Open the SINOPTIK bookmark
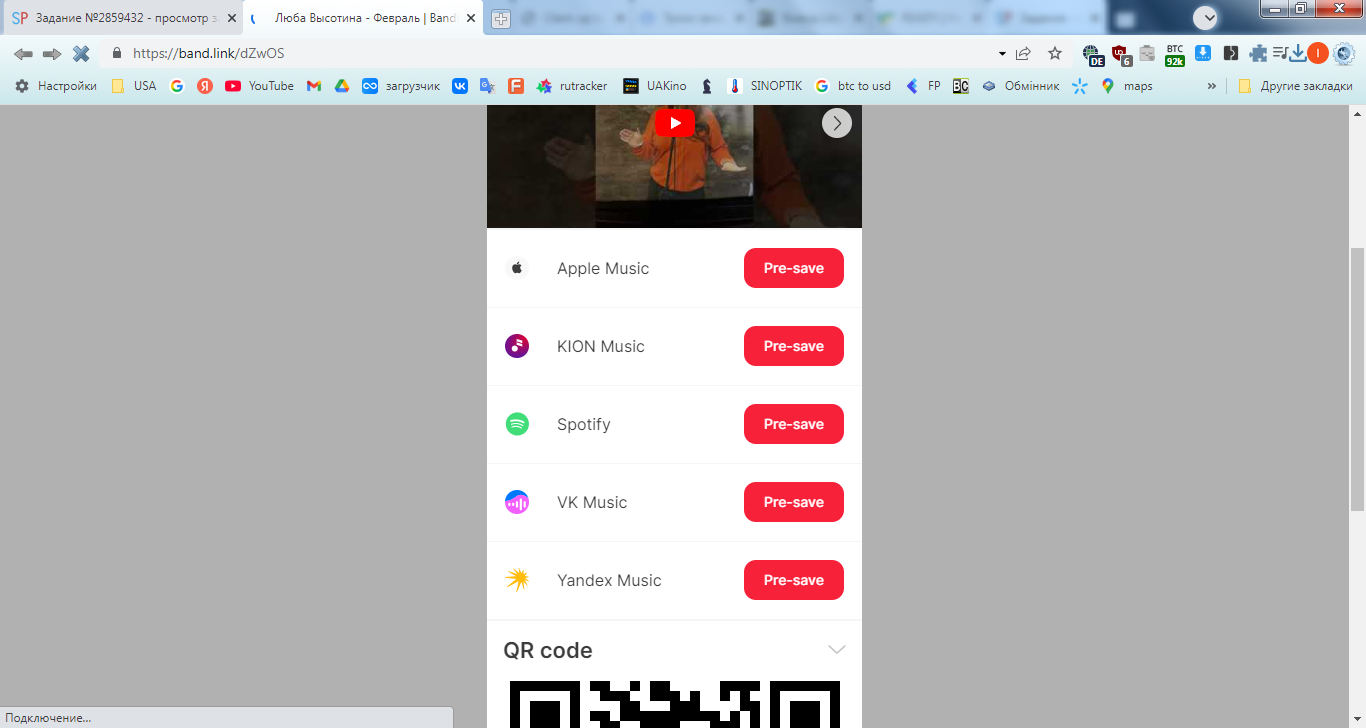The height and width of the screenshot is (728, 1366). pyautogui.click(x=765, y=86)
